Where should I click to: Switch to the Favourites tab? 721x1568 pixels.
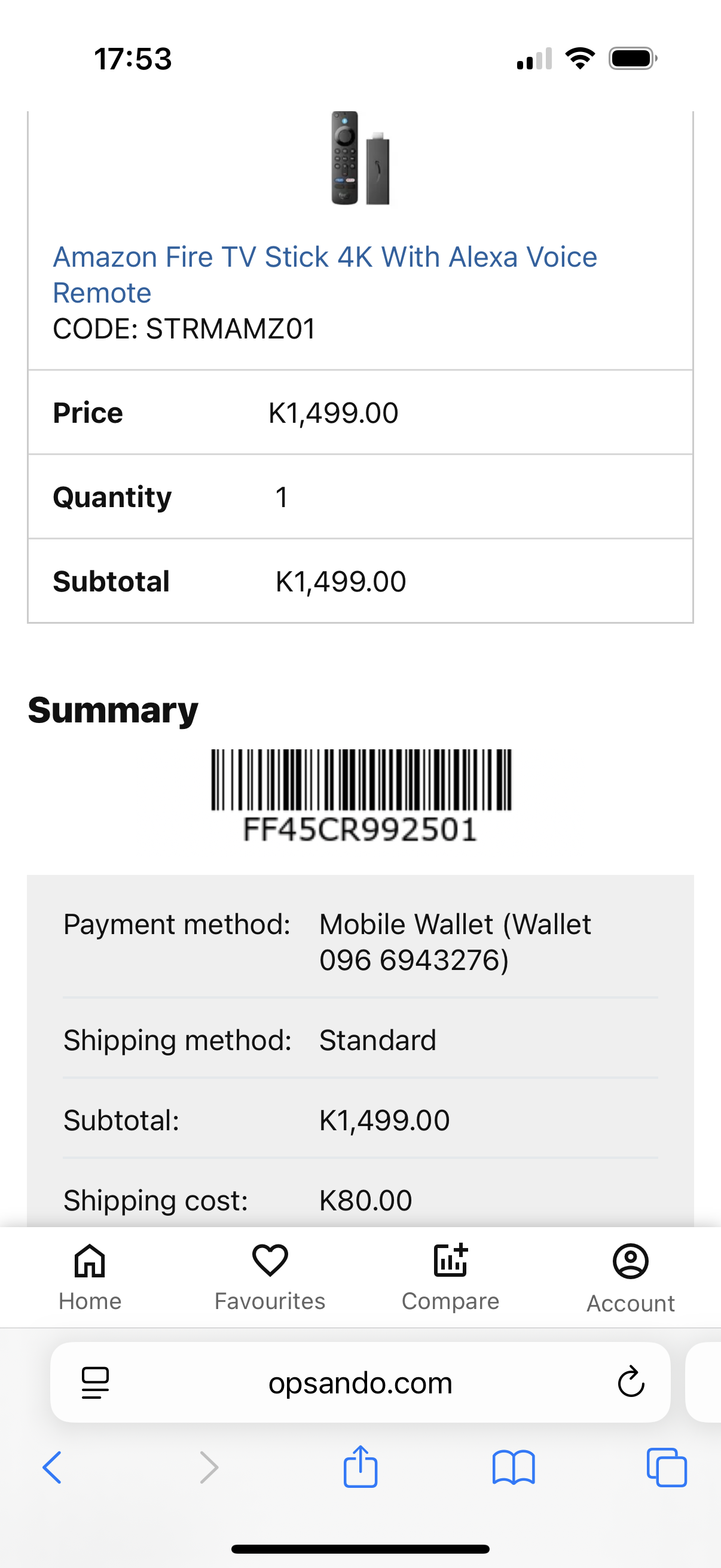270,1277
